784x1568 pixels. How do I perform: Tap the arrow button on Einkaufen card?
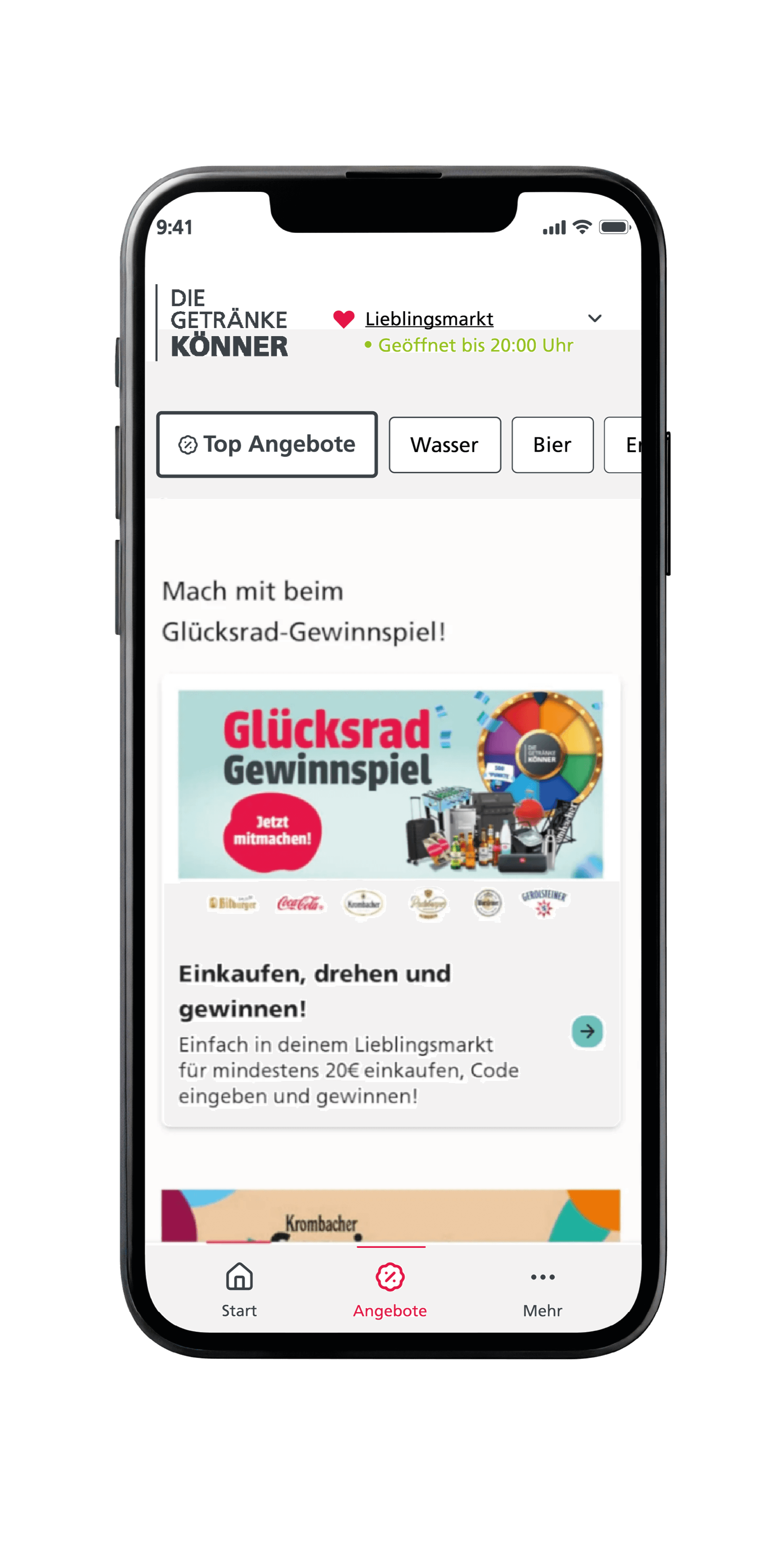coord(587,1031)
